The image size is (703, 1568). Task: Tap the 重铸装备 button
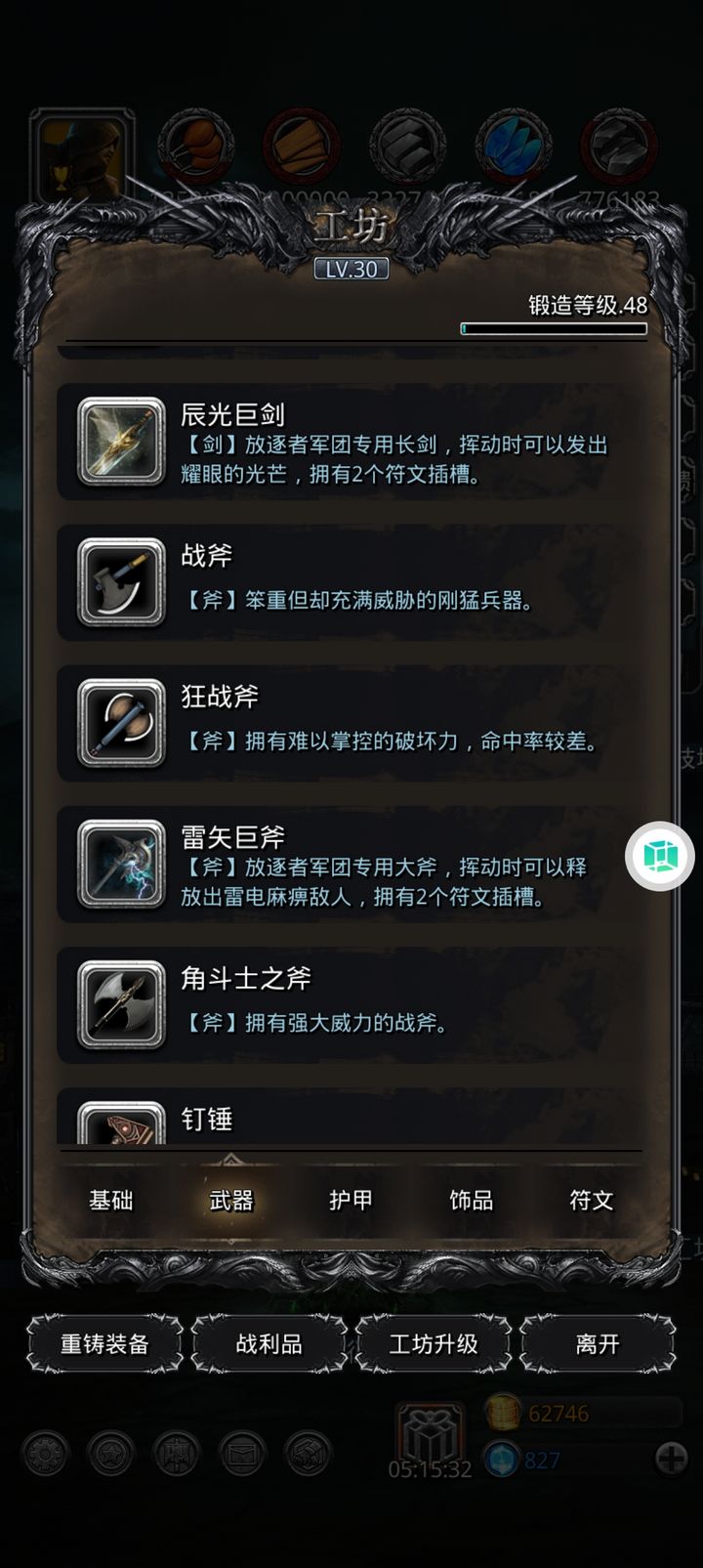pyautogui.click(x=104, y=1344)
